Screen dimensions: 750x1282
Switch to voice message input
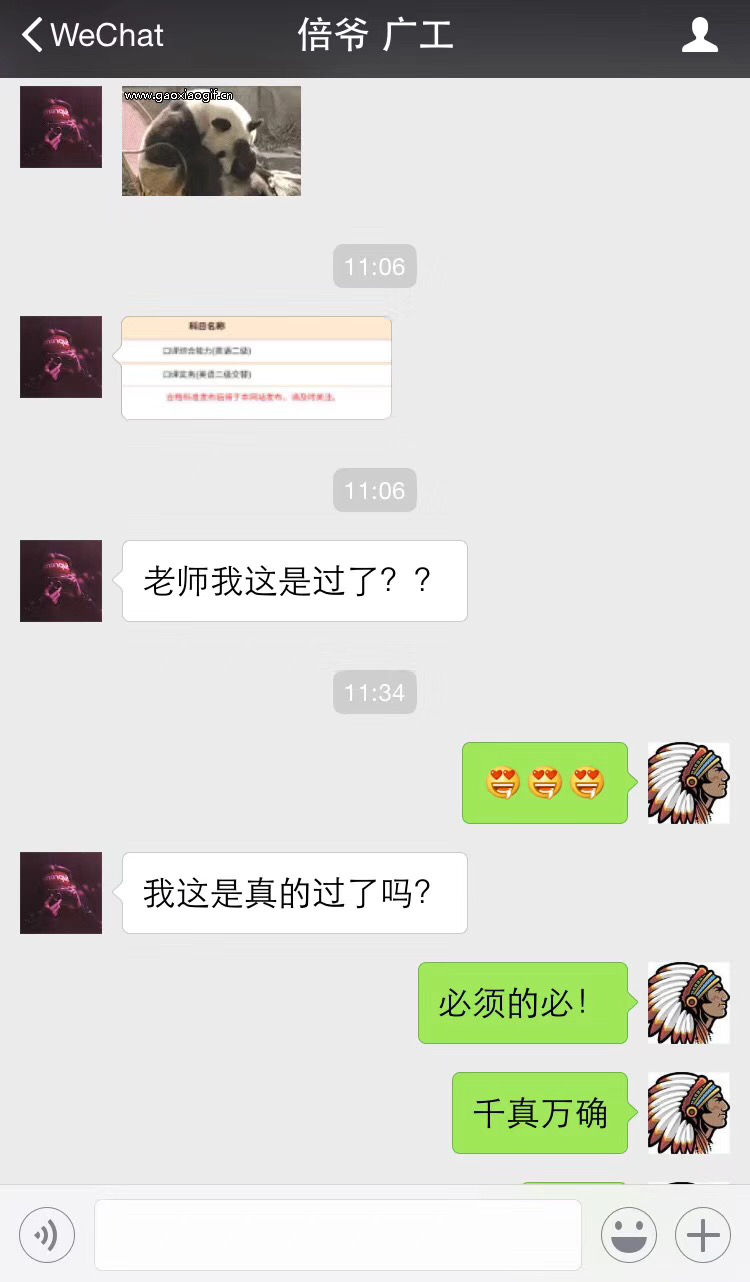coord(47,1235)
